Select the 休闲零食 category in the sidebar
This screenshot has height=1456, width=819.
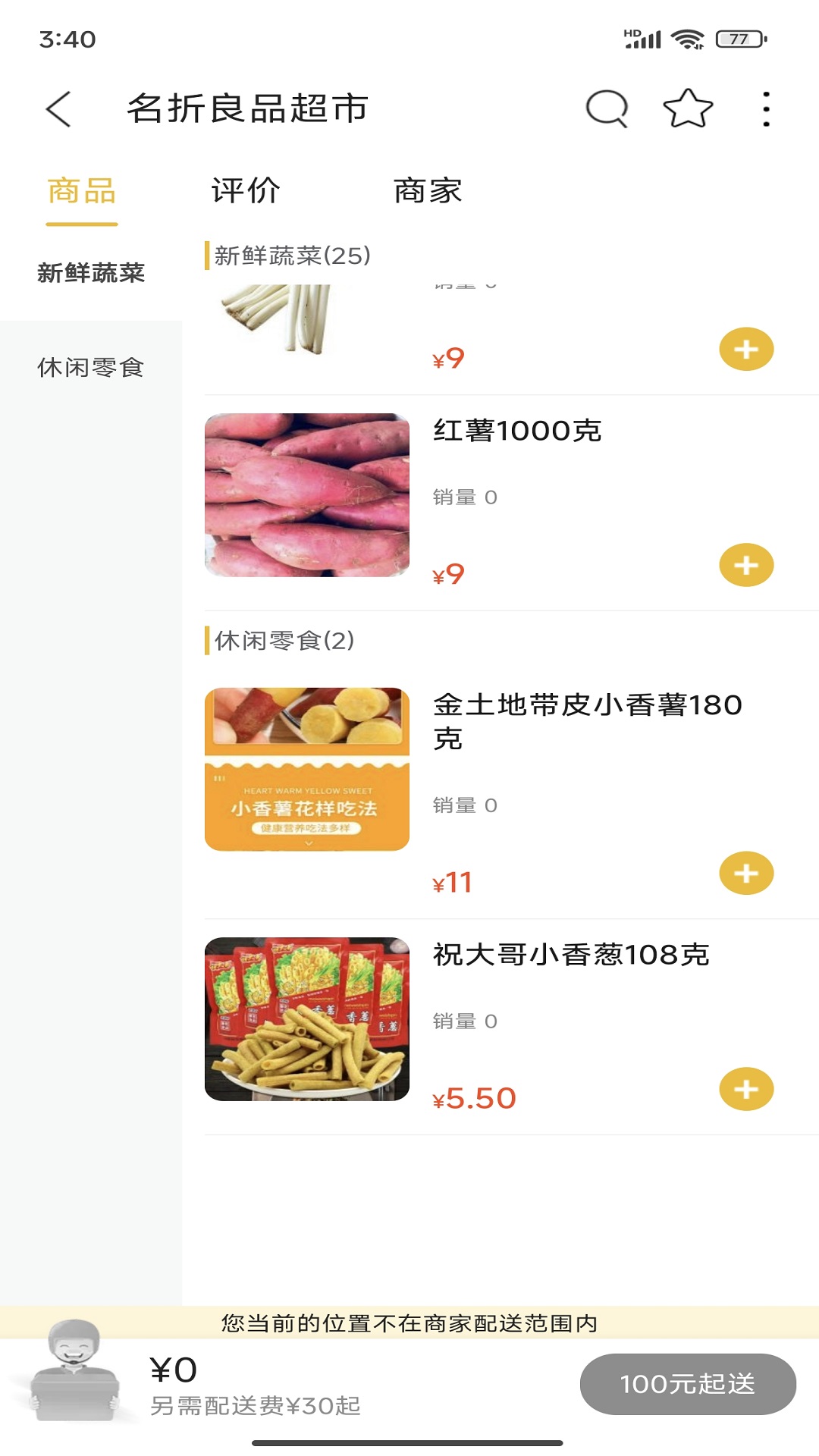pyautogui.click(x=91, y=368)
